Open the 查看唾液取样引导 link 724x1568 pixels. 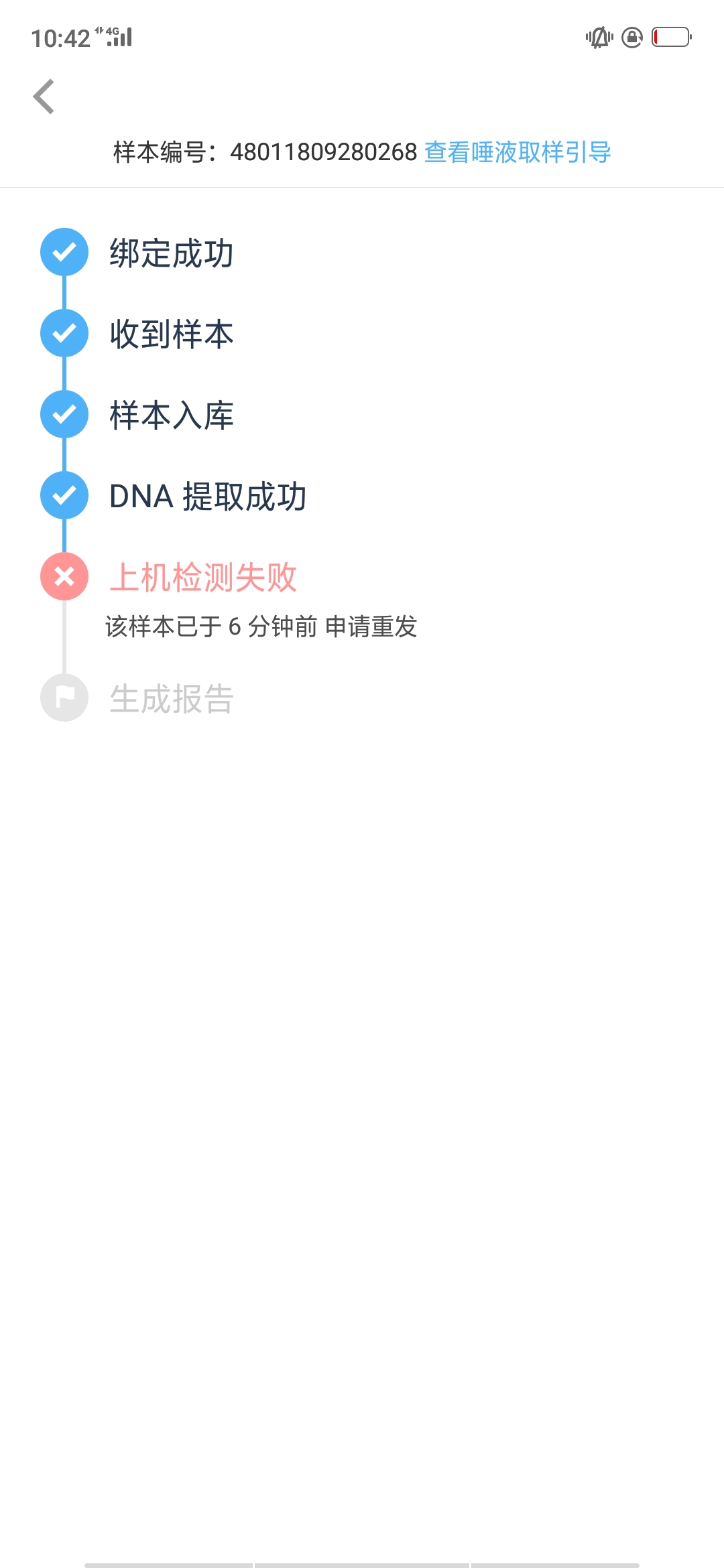click(518, 152)
